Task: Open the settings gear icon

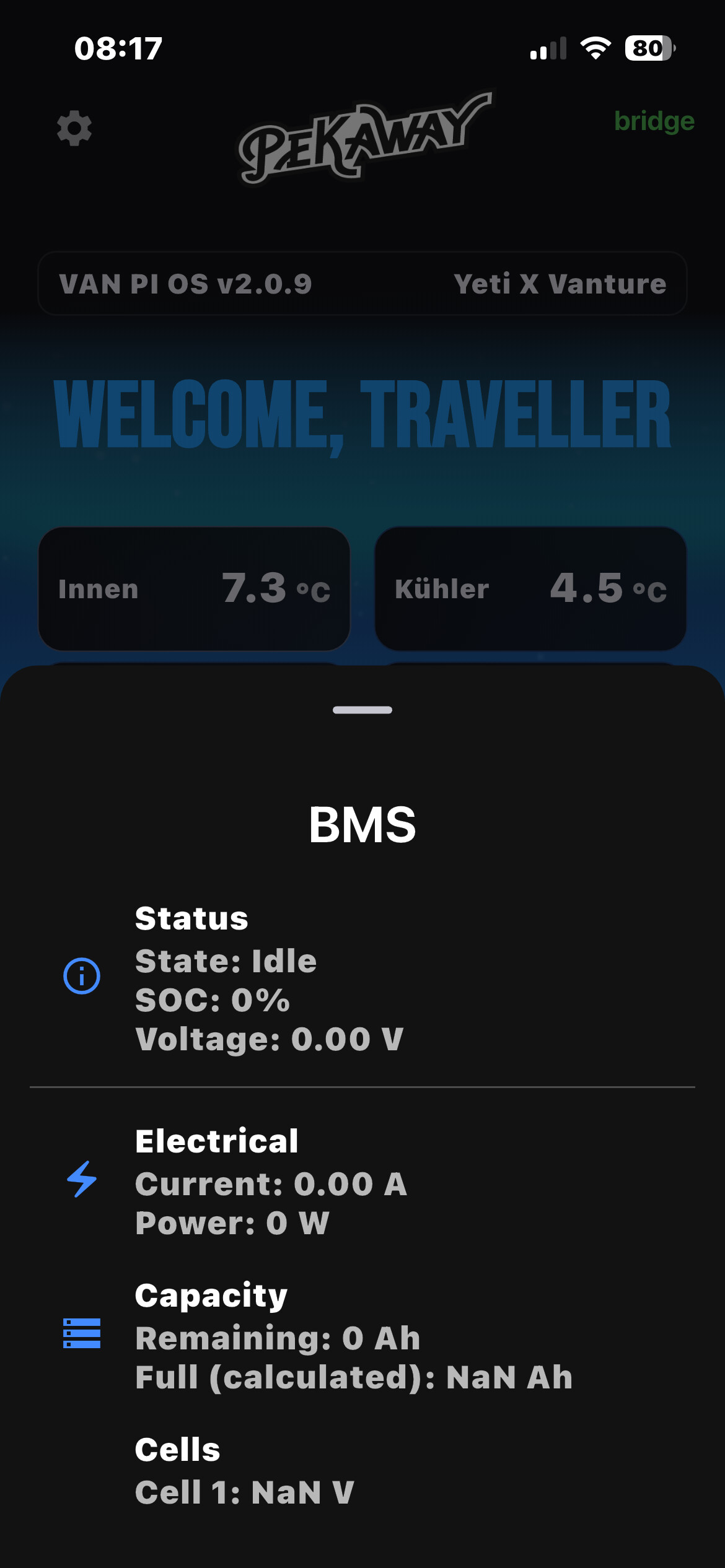Action: [x=74, y=128]
